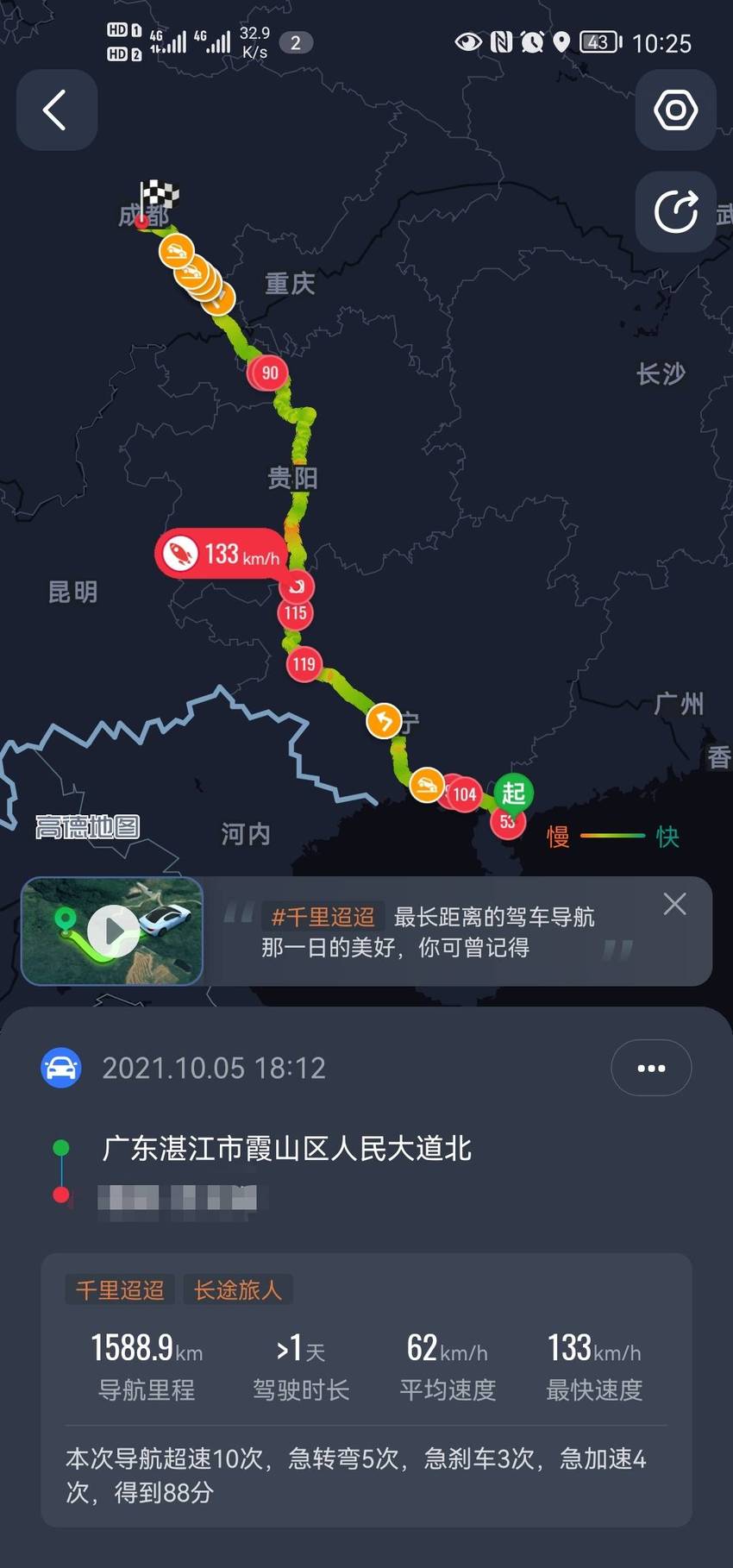Viewport: 733px width, 1568px height.
Task: Open the three-dot more options button
Action: (651, 1068)
